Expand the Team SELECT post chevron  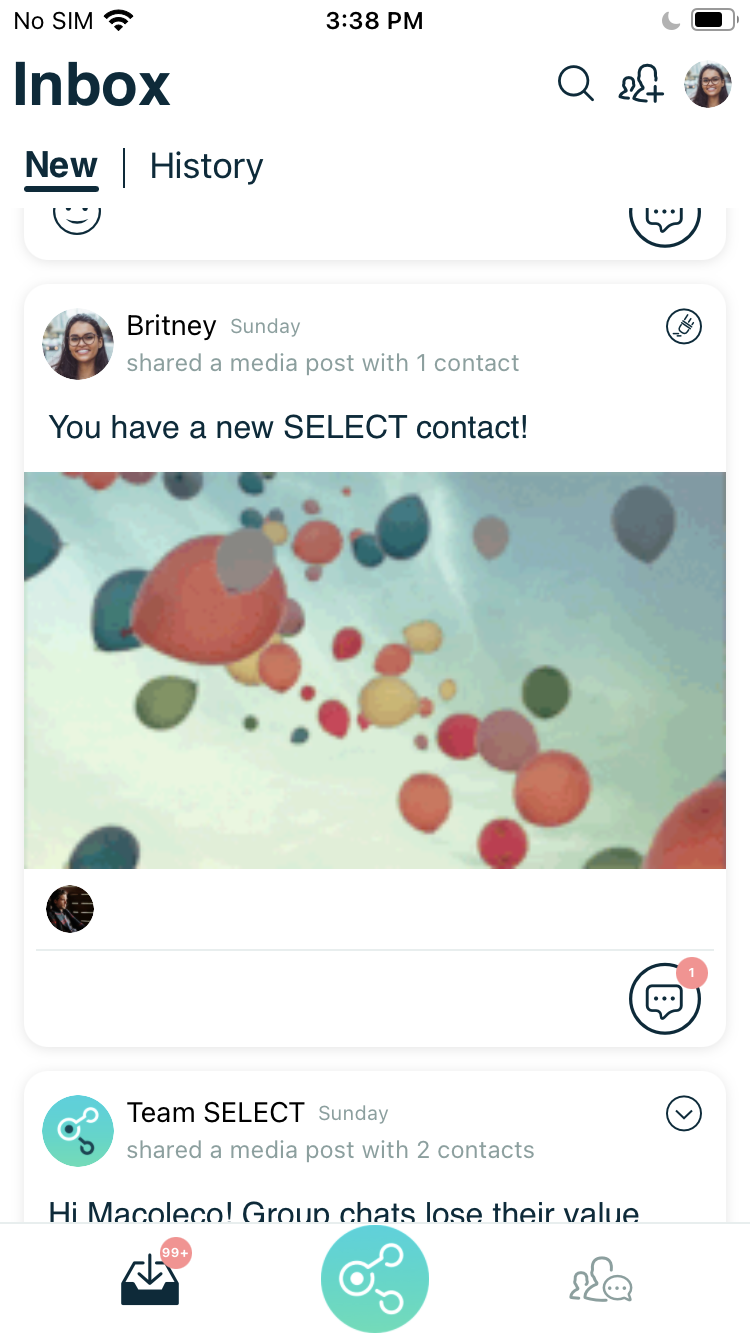point(684,1113)
